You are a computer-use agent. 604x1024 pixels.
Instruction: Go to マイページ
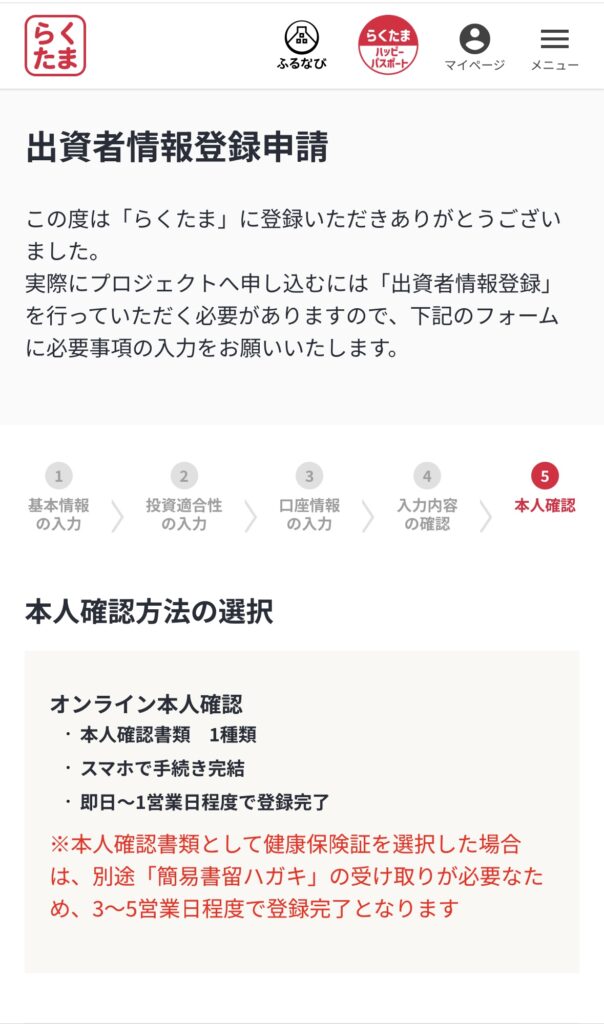475,47
